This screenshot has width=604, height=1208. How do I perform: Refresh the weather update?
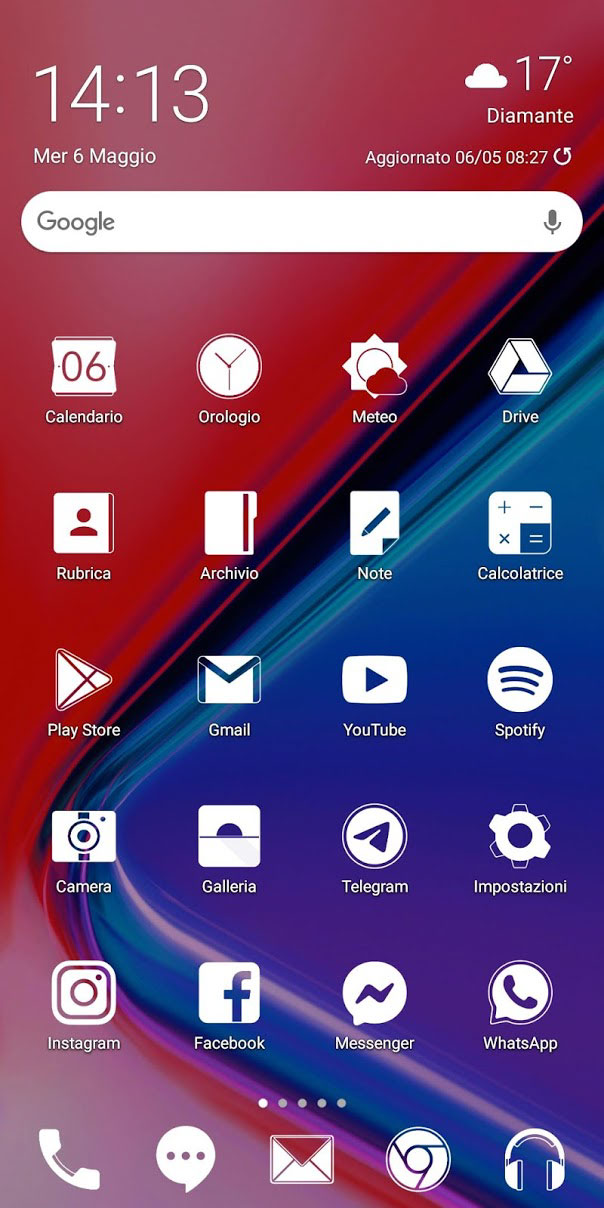click(x=563, y=157)
